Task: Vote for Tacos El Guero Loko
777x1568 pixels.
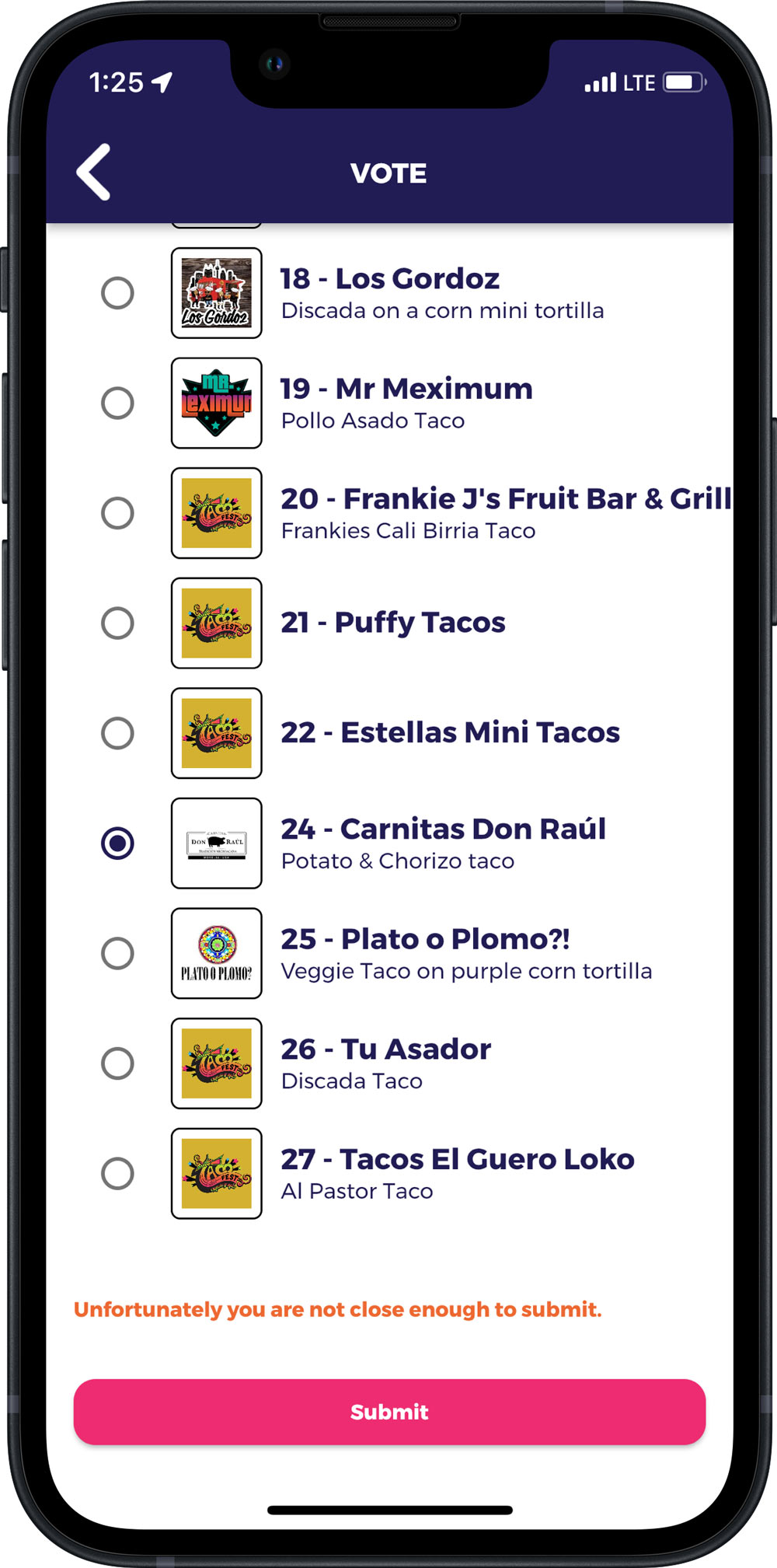Action: click(117, 1174)
